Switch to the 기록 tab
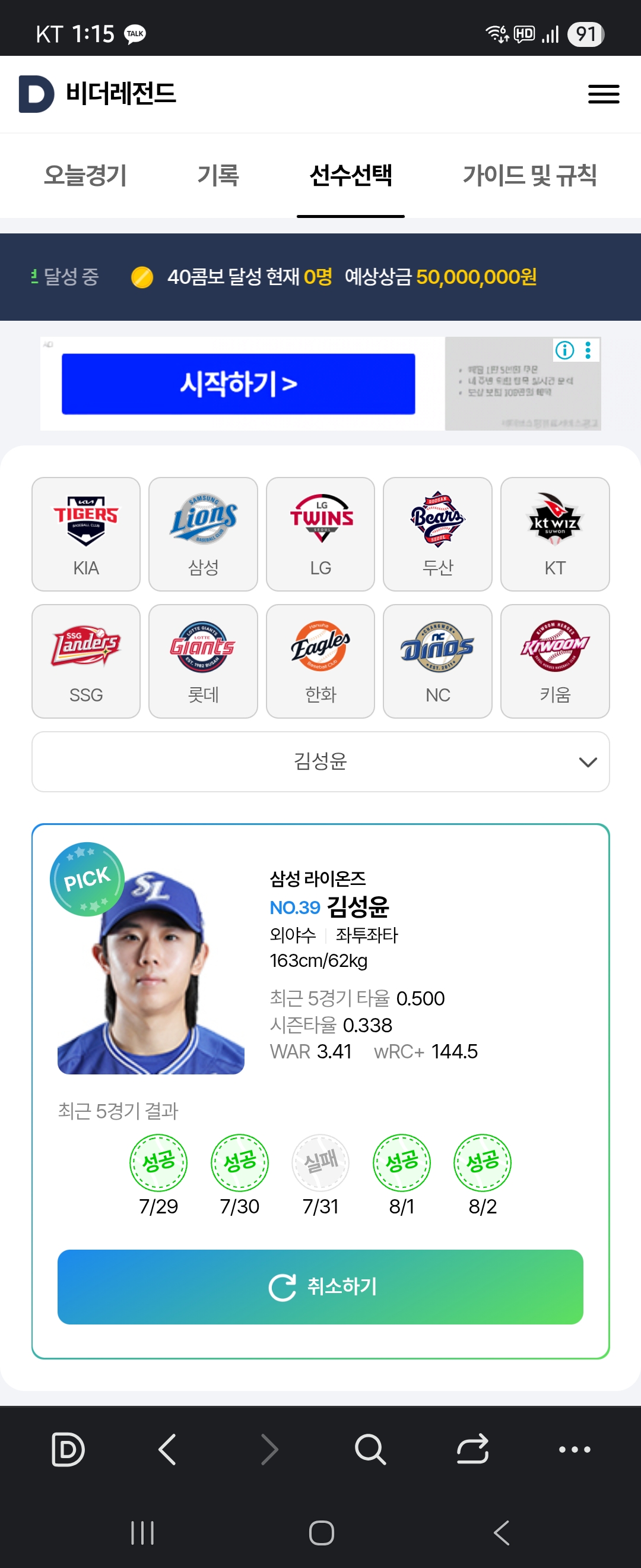 [x=218, y=176]
